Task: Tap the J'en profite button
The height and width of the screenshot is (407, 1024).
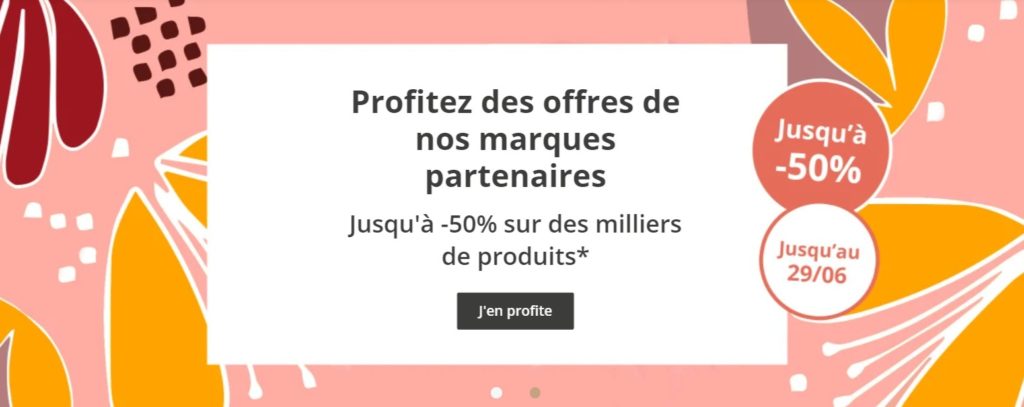Action: [515, 311]
